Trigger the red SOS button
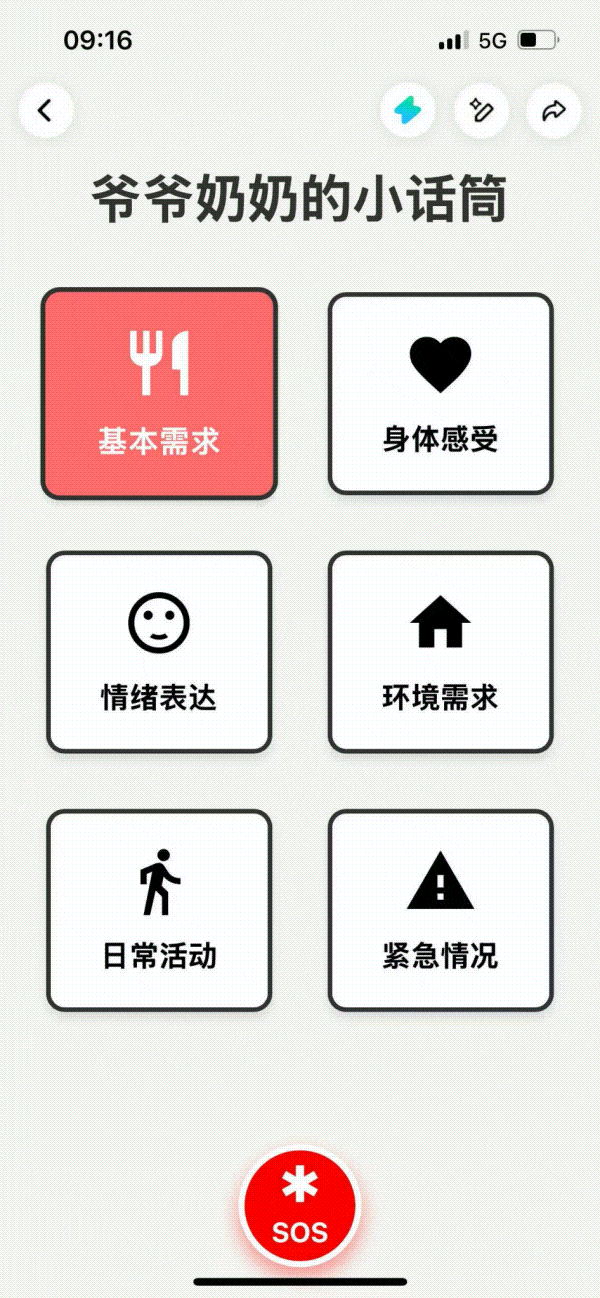600x1298 pixels. pos(300,1209)
